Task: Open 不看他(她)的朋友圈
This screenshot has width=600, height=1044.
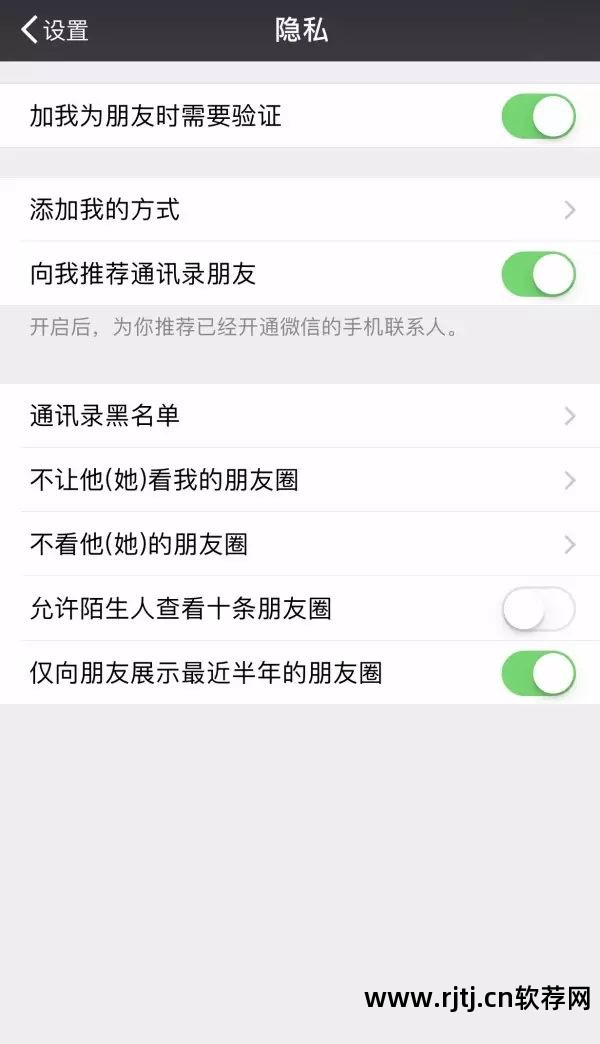Action: point(300,544)
